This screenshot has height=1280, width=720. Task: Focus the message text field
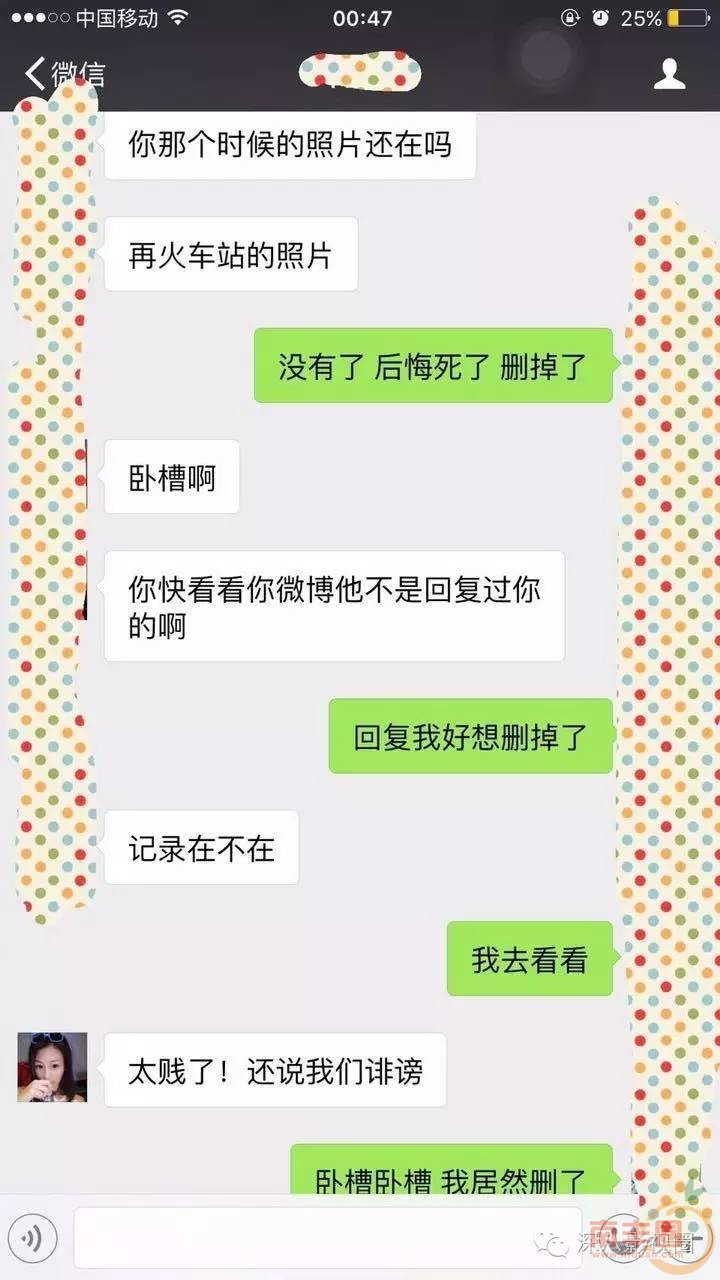click(x=328, y=1239)
